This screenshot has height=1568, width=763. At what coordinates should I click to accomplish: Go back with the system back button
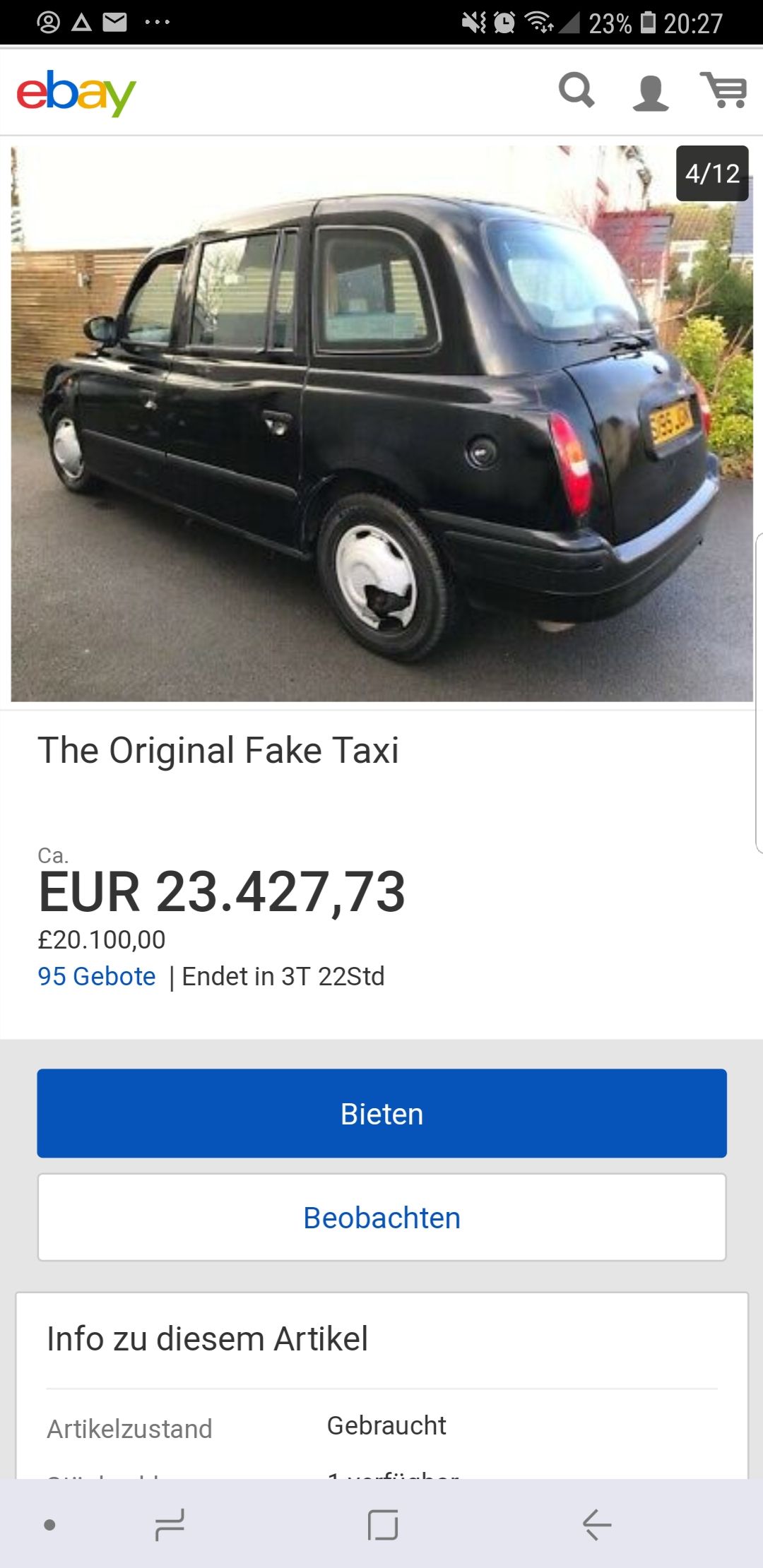click(597, 1525)
